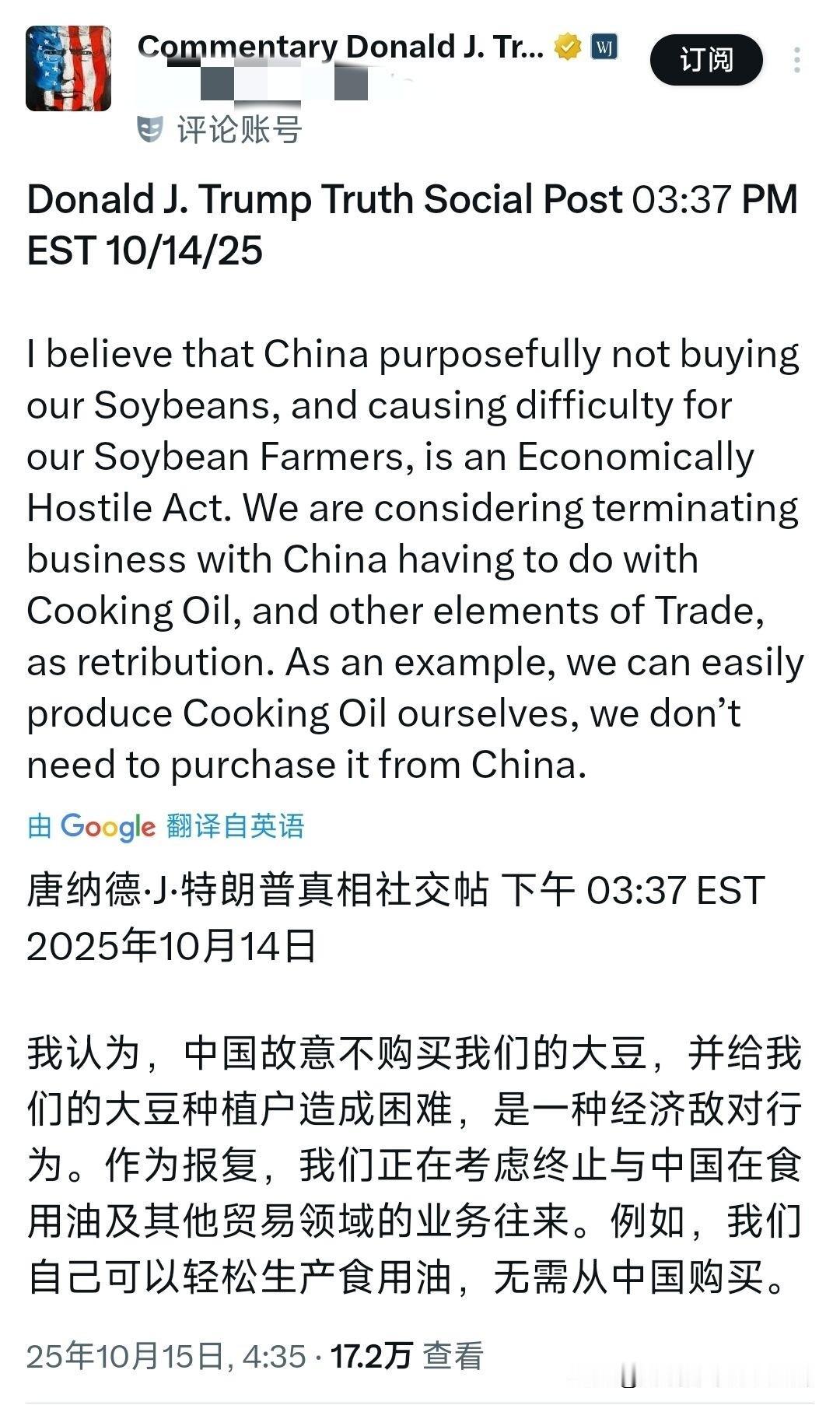This screenshot has width=840, height=1405.
Task: Tap the 由 Google 翻译自英语 translation link
Action: (166, 826)
